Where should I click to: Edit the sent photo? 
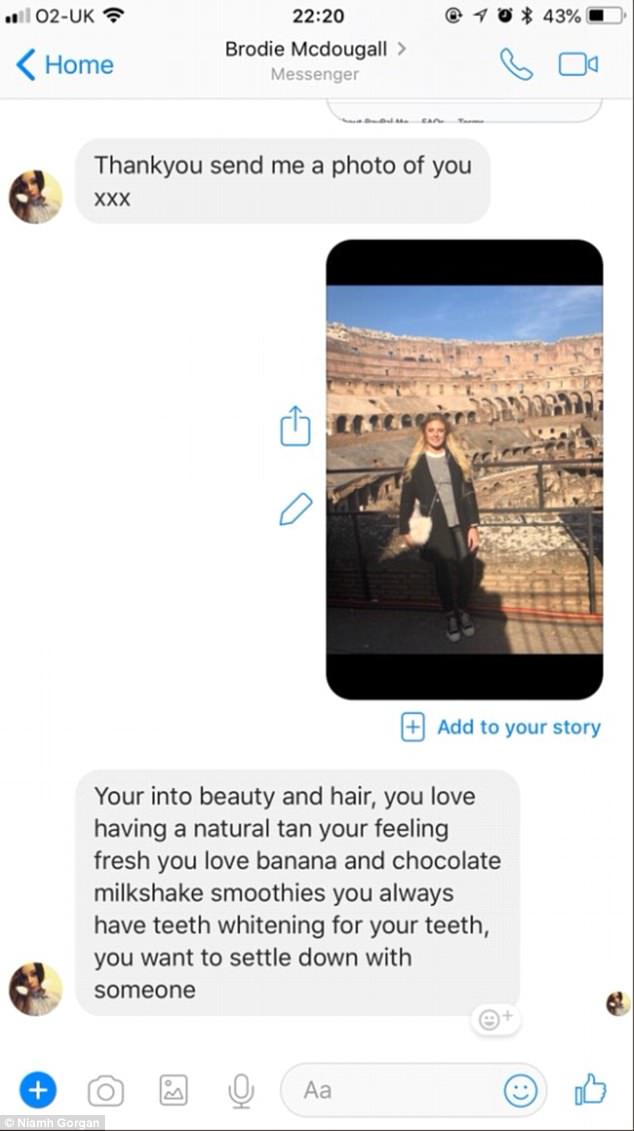[x=295, y=508]
